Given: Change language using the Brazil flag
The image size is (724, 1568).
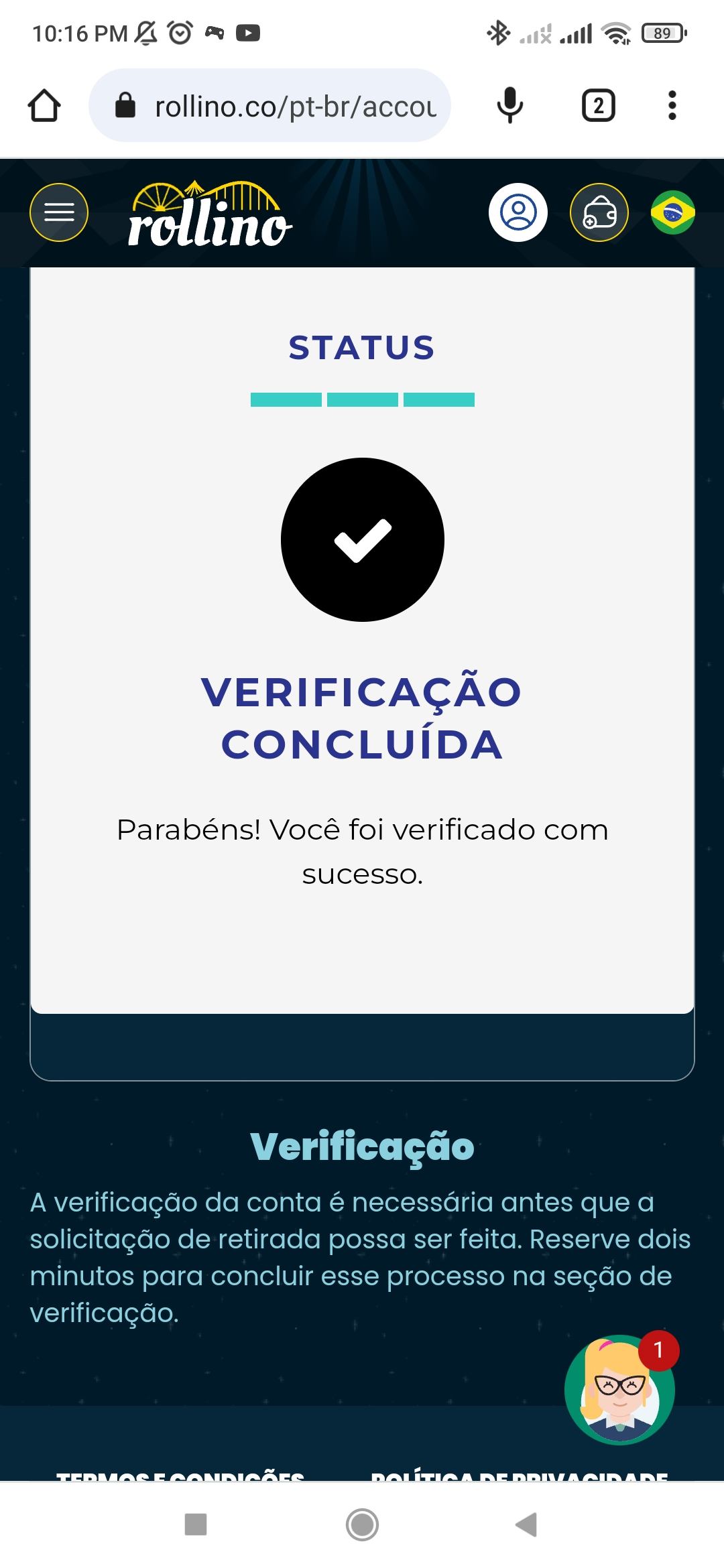Looking at the screenshot, I should pyautogui.click(x=672, y=212).
